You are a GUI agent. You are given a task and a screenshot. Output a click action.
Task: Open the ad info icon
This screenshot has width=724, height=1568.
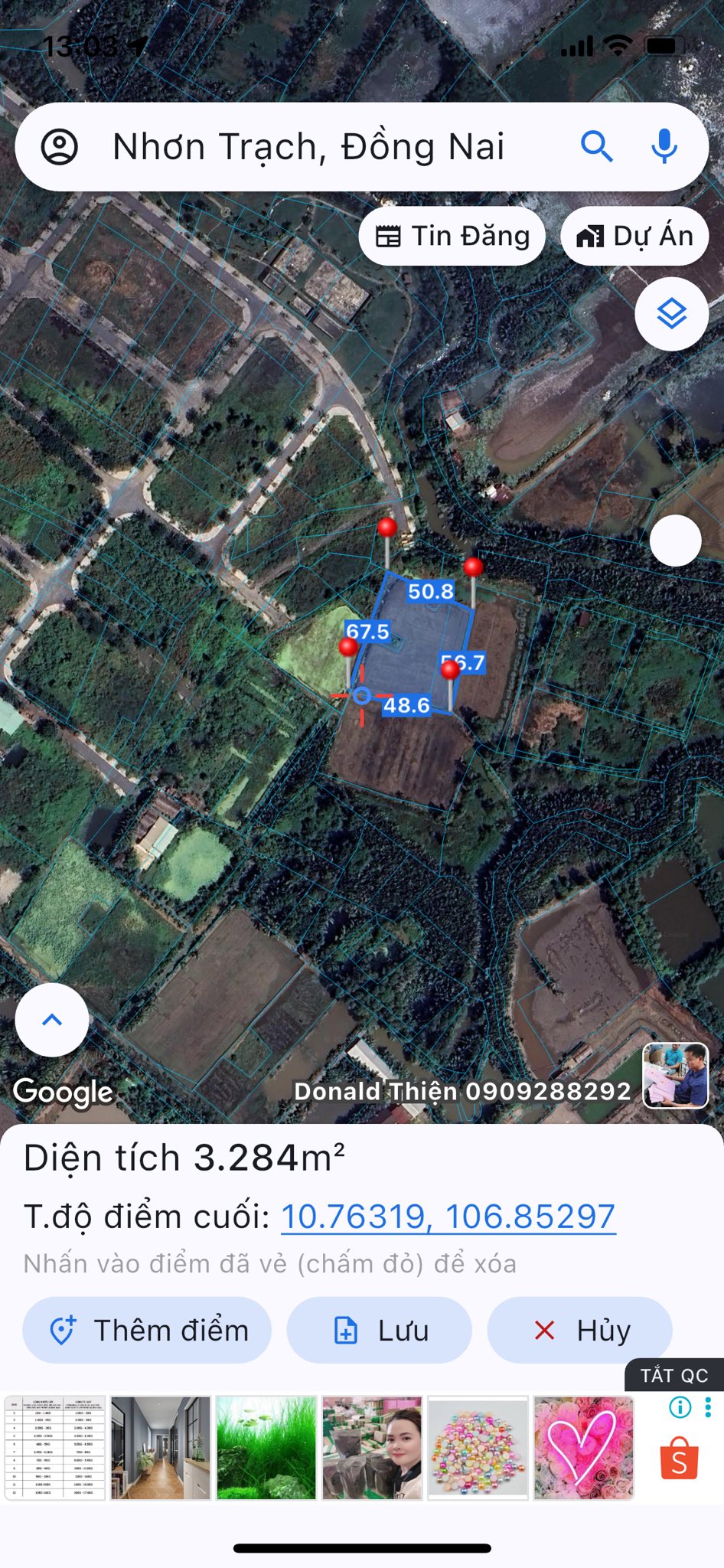680,1407
